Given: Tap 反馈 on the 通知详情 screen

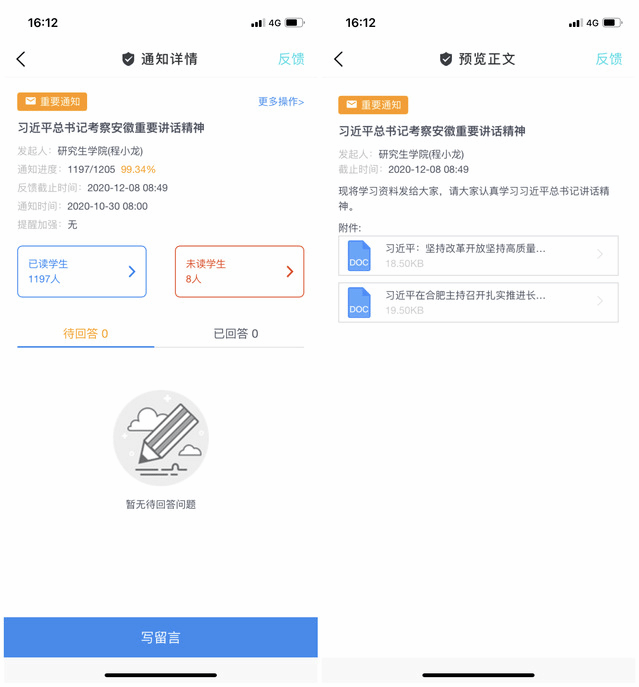Looking at the screenshot, I should click(x=291, y=59).
